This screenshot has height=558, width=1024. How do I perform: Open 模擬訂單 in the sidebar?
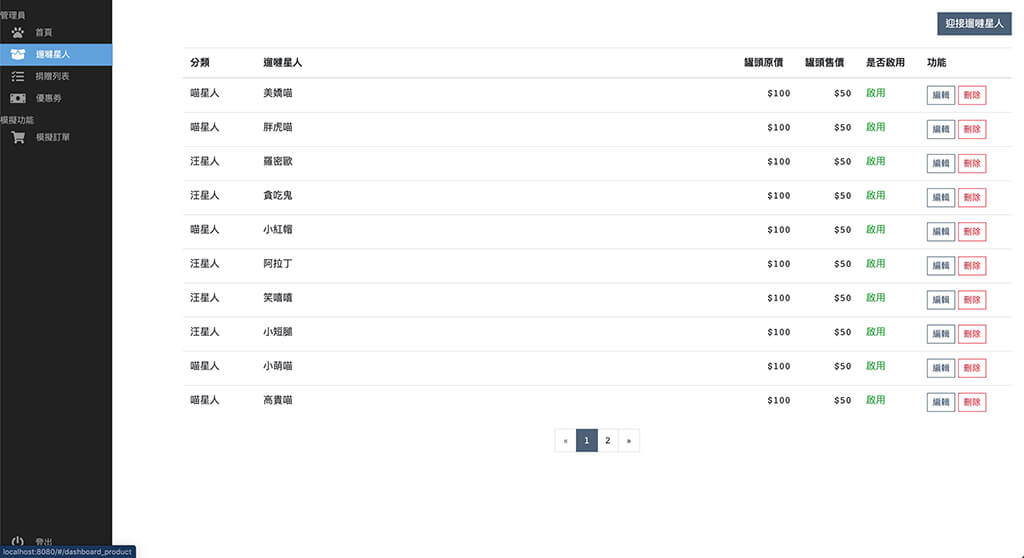52,137
